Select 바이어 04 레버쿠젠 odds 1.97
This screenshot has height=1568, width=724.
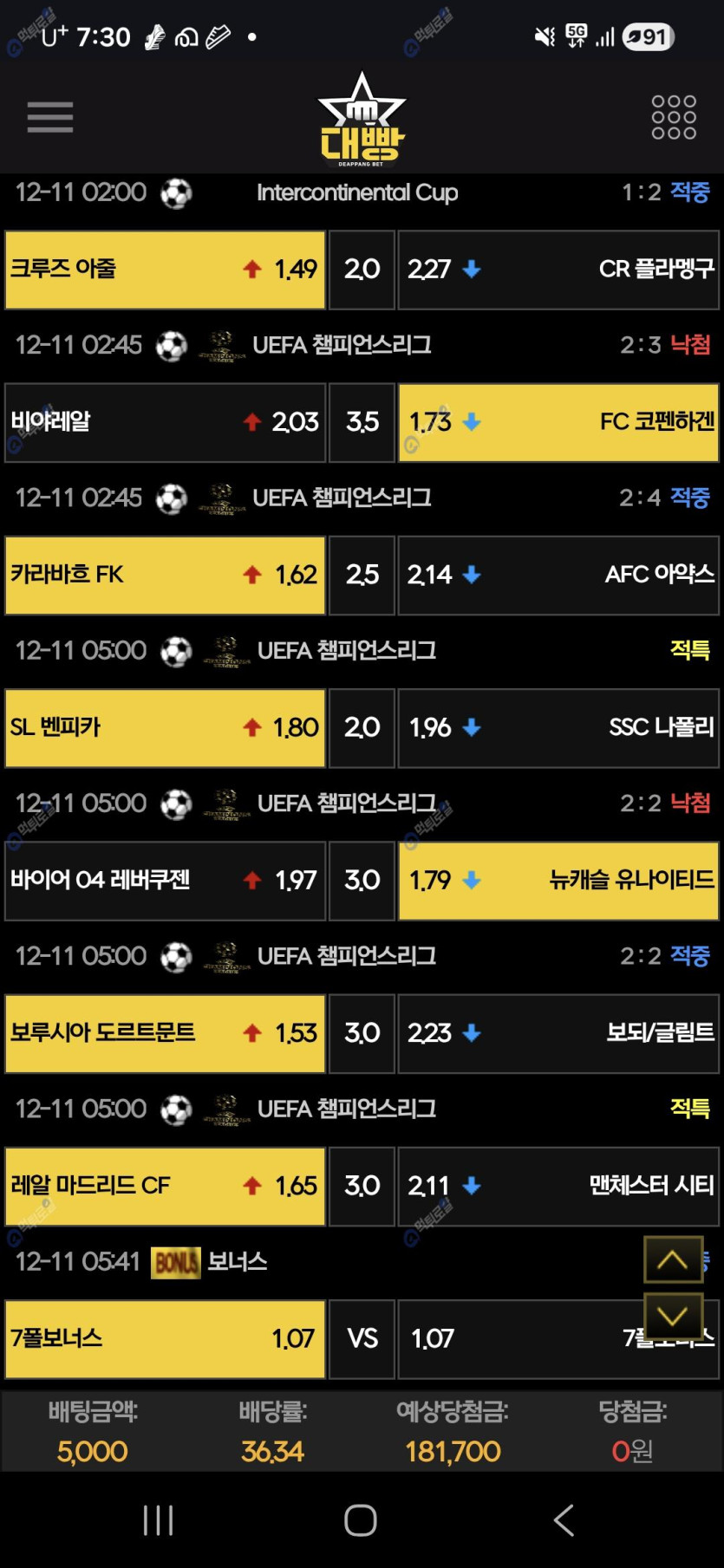coord(165,881)
